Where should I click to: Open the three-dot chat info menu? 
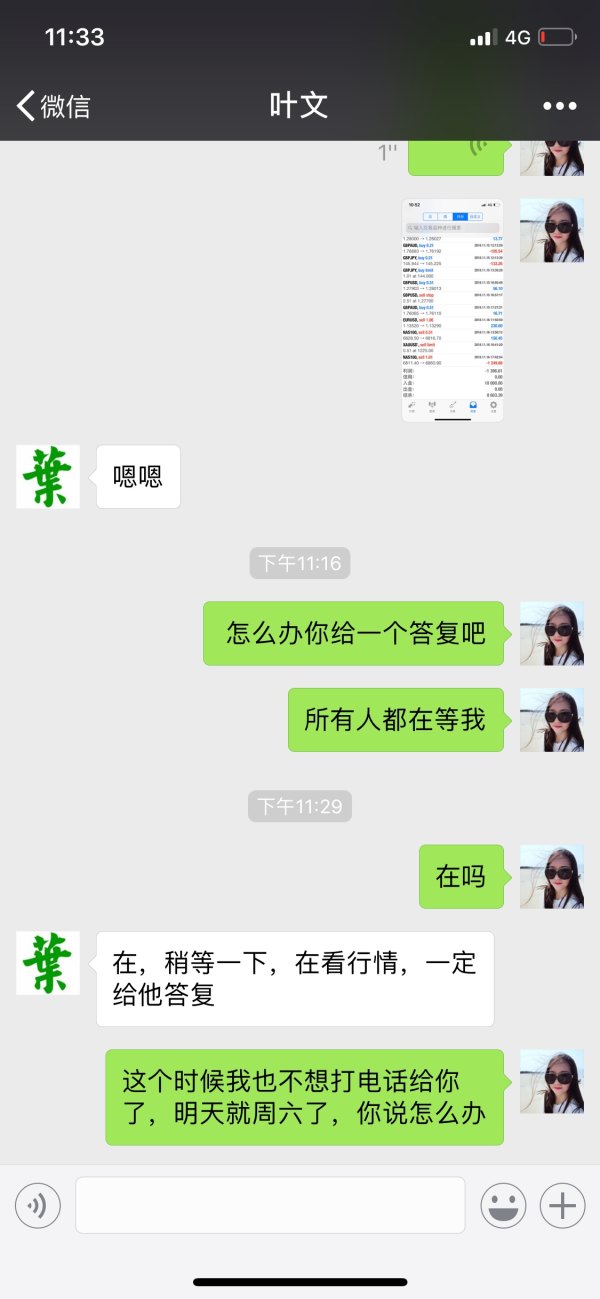(559, 106)
